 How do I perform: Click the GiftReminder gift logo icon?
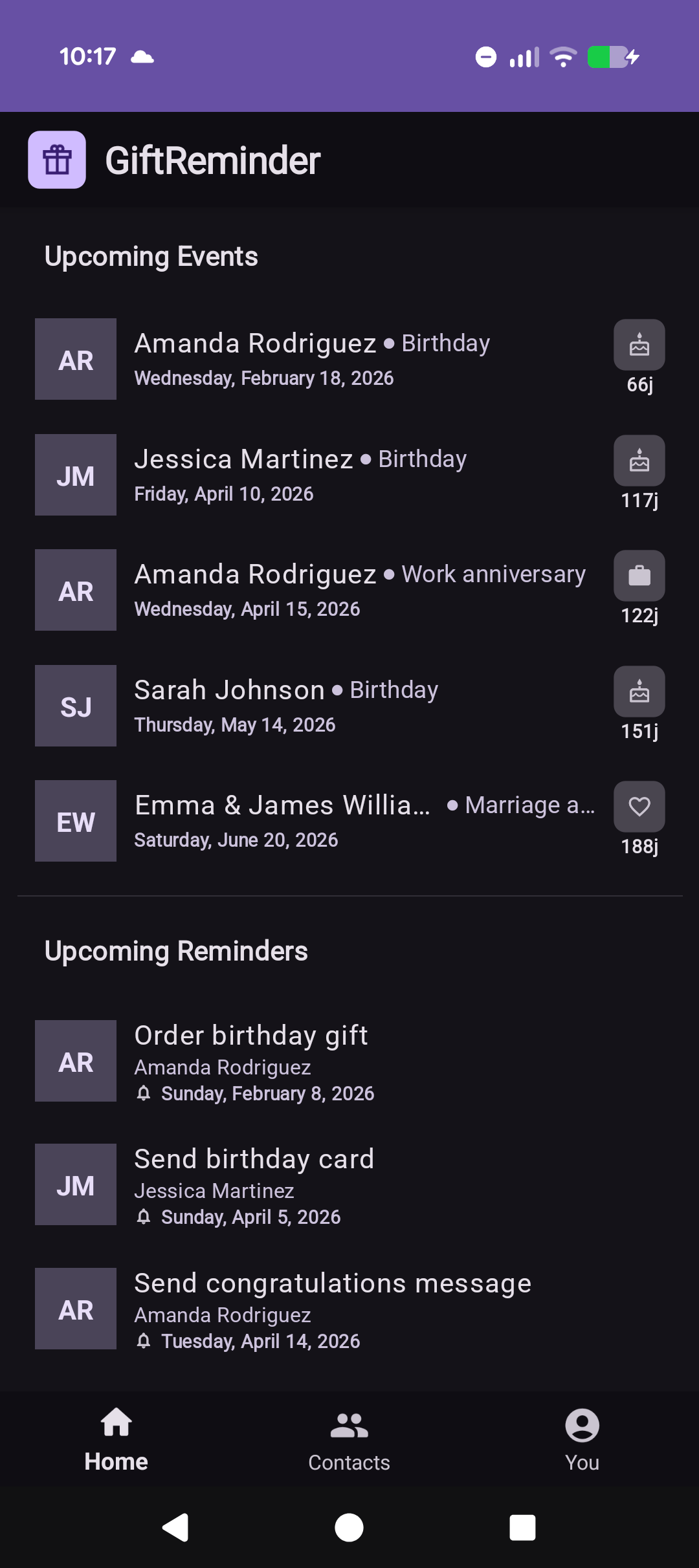pyautogui.click(x=57, y=160)
